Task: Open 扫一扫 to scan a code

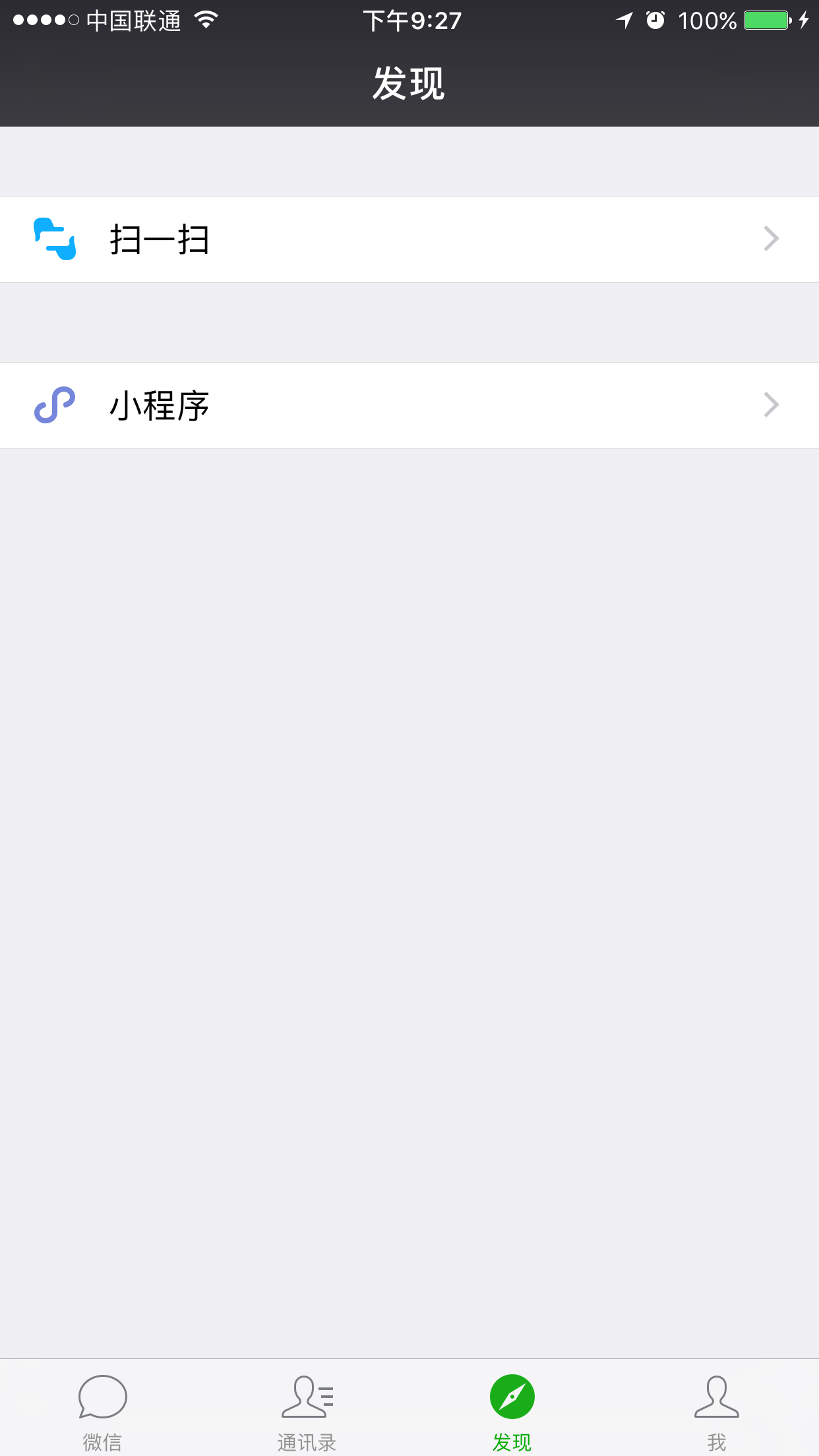Action: 409,239
